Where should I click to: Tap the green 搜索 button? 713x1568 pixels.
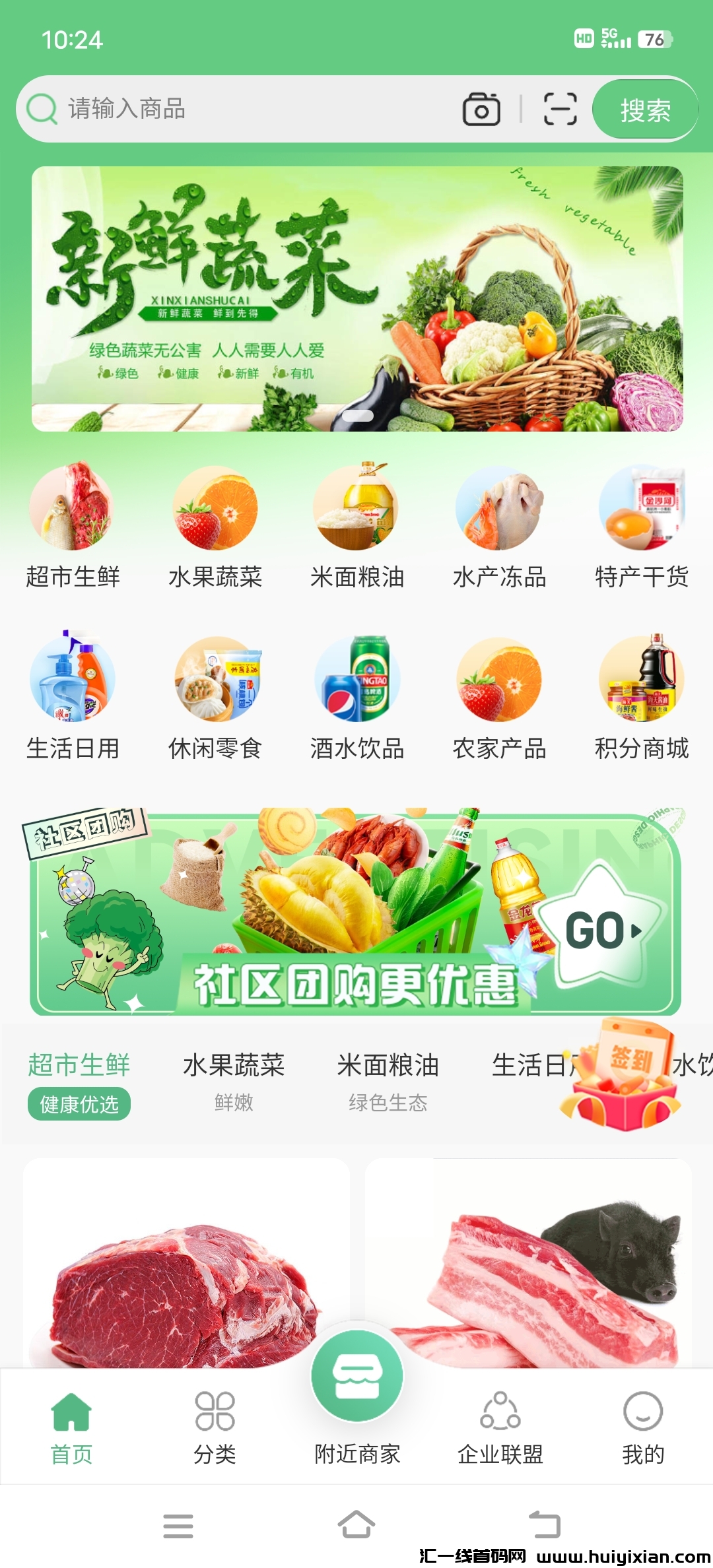pyautogui.click(x=645, y=110)
